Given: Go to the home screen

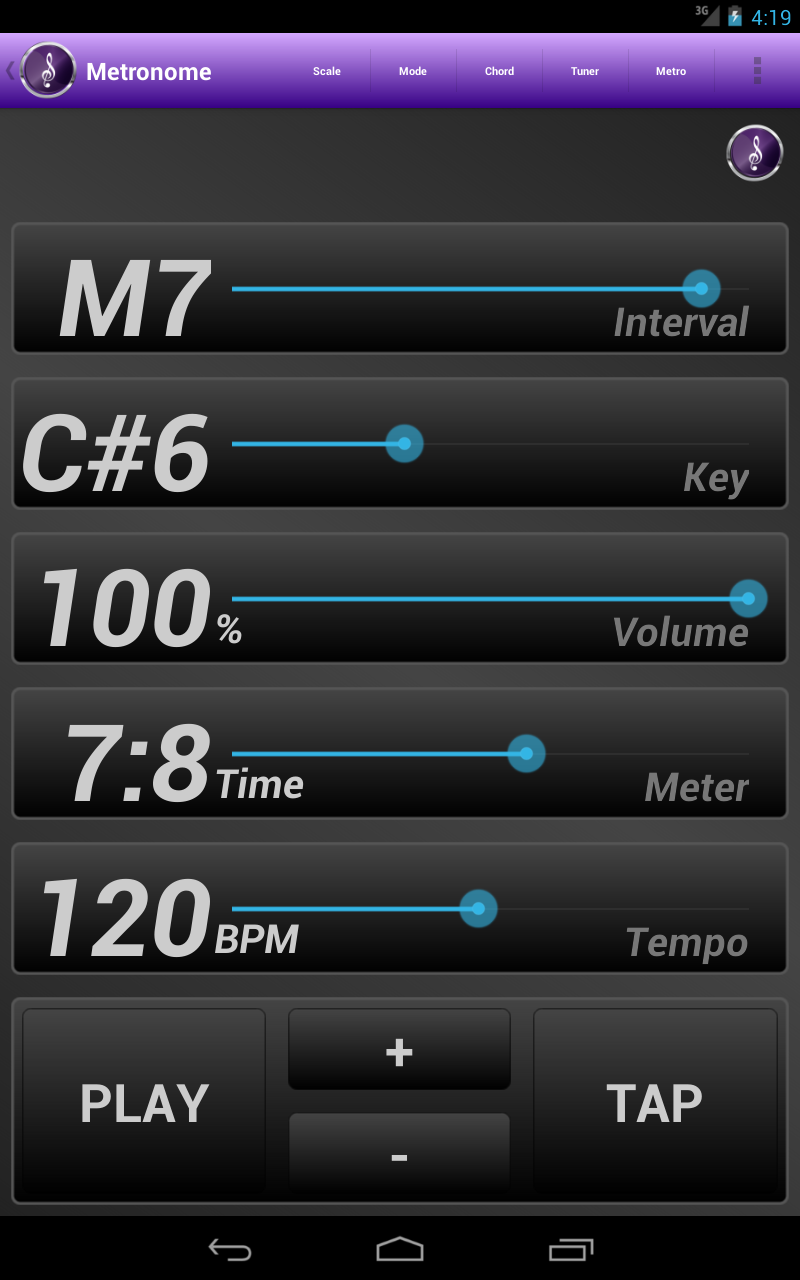Looking at the screenshot, I should coord(400,1249).
